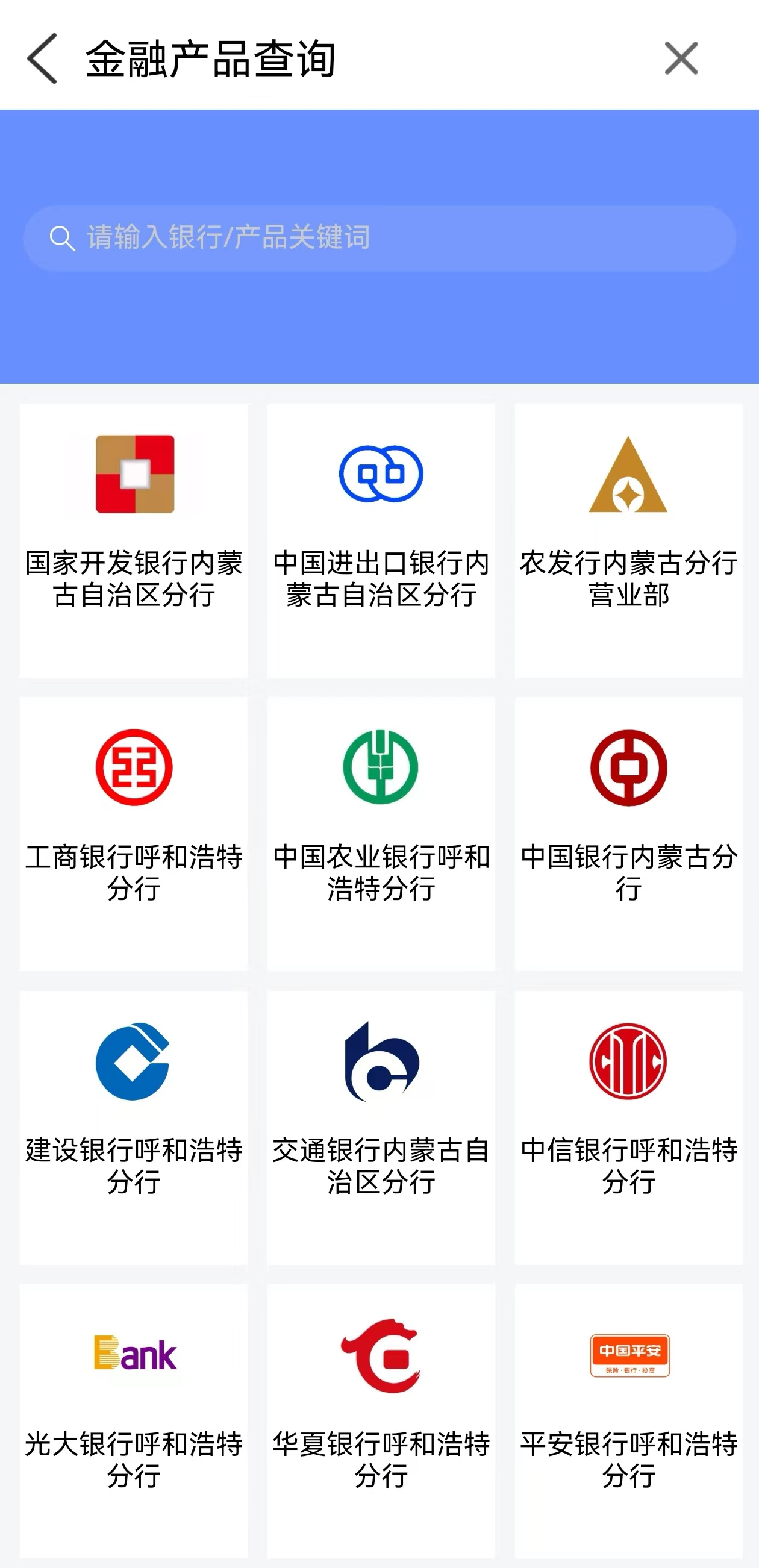
Task: Select 中国银行内蒙古分行
Action: [628, 833]
